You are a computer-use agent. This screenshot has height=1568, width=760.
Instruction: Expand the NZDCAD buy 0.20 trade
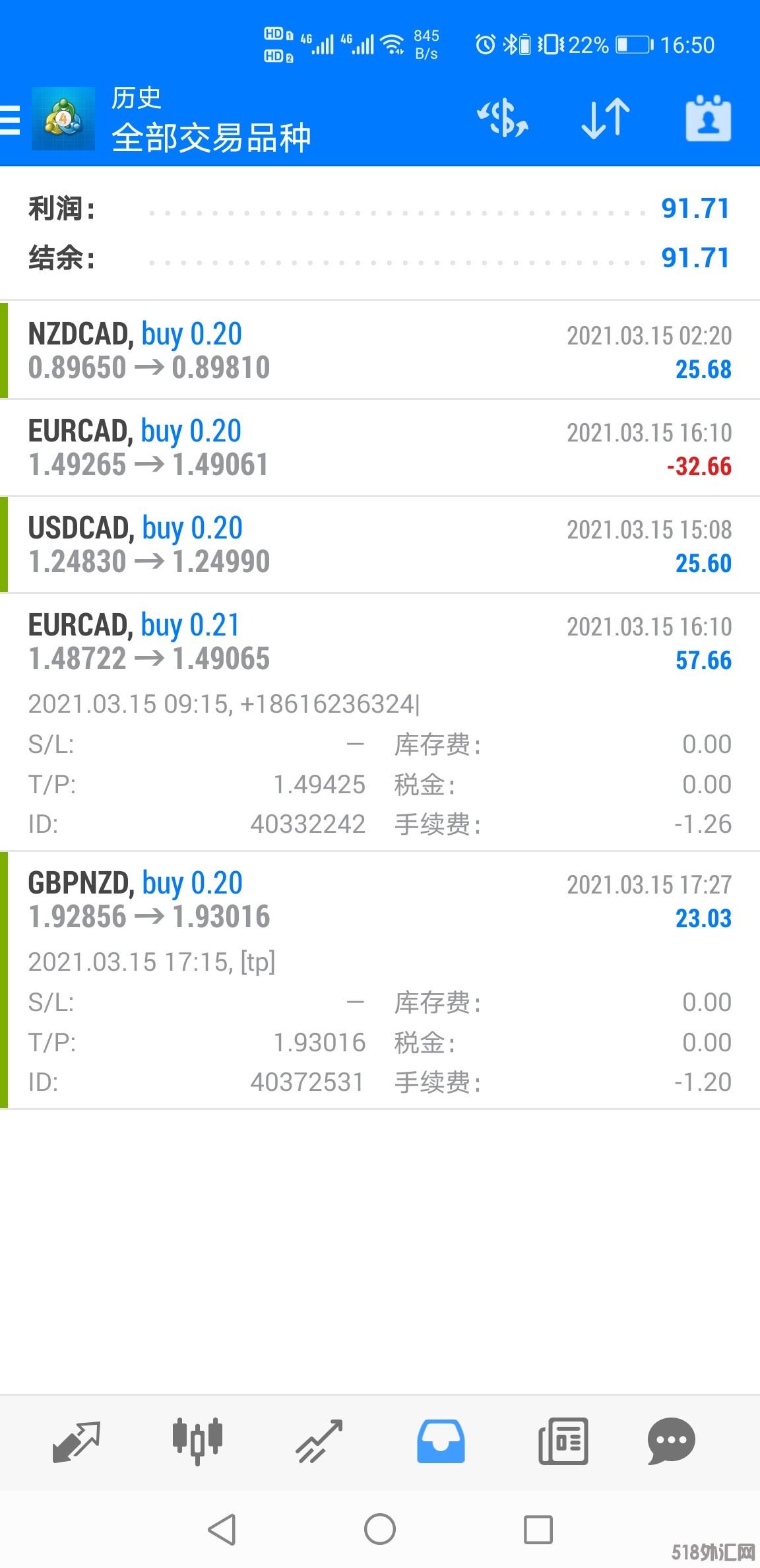380,350
